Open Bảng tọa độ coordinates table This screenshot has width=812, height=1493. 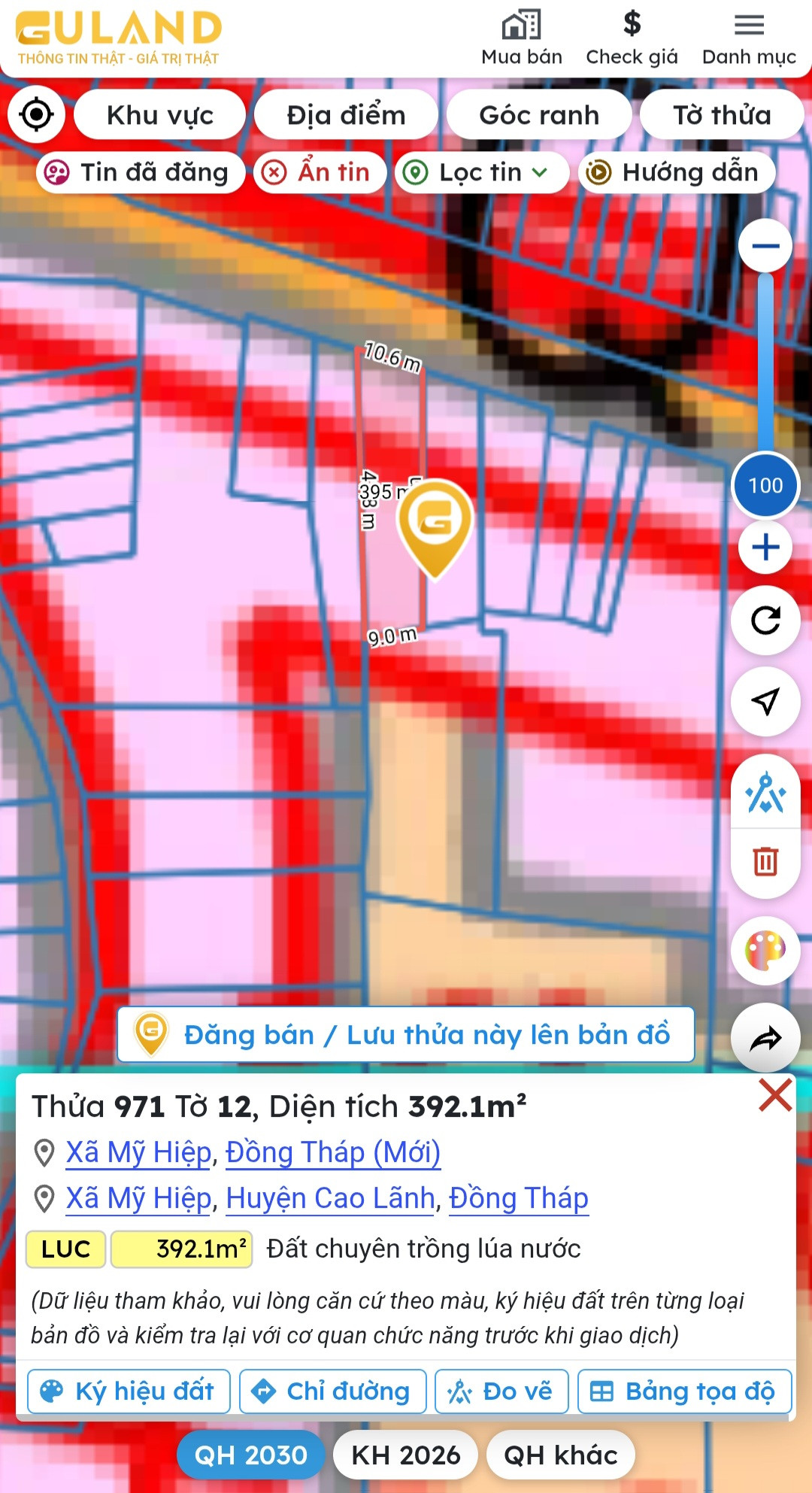point(685,1391)
